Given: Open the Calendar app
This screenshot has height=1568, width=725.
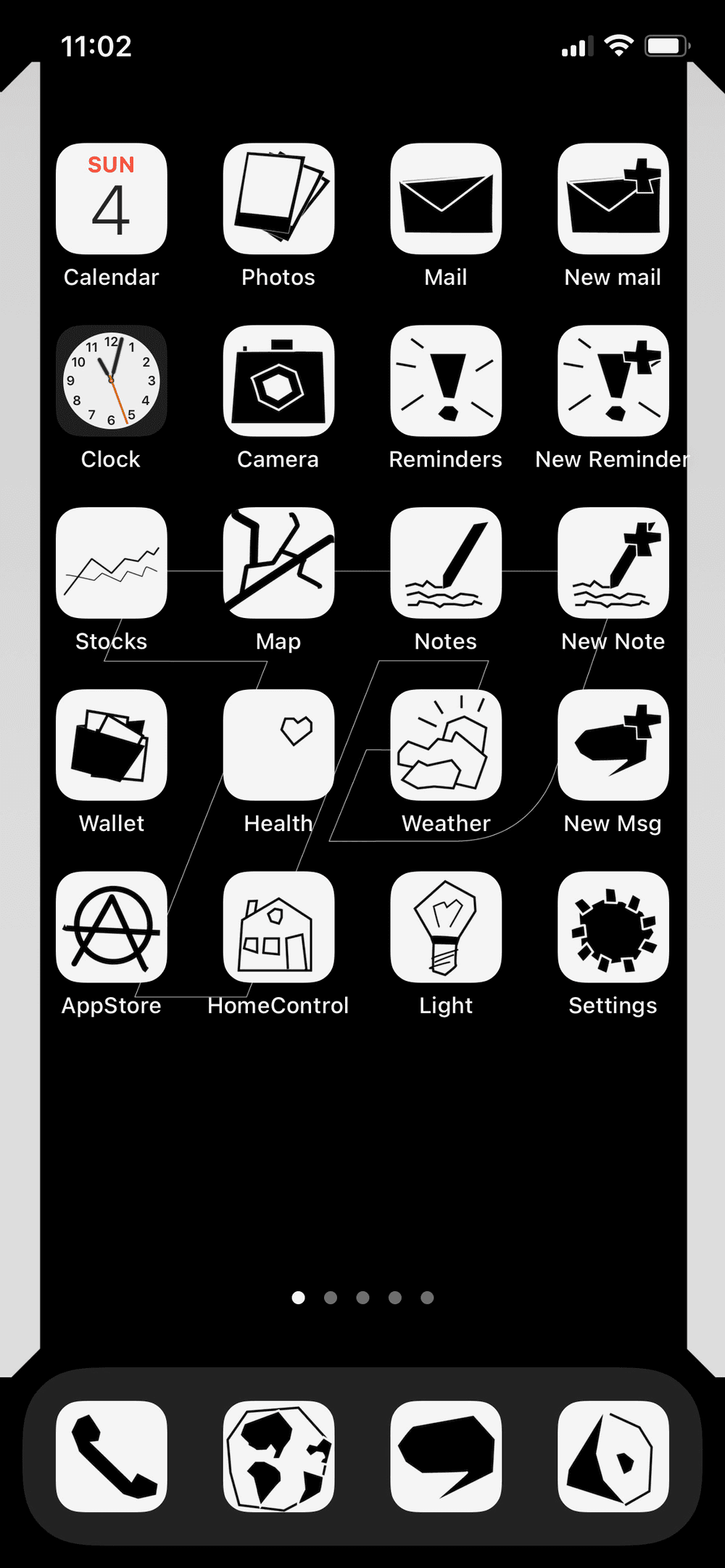Looking at the screenshot, I should click(x=112, y=199).
